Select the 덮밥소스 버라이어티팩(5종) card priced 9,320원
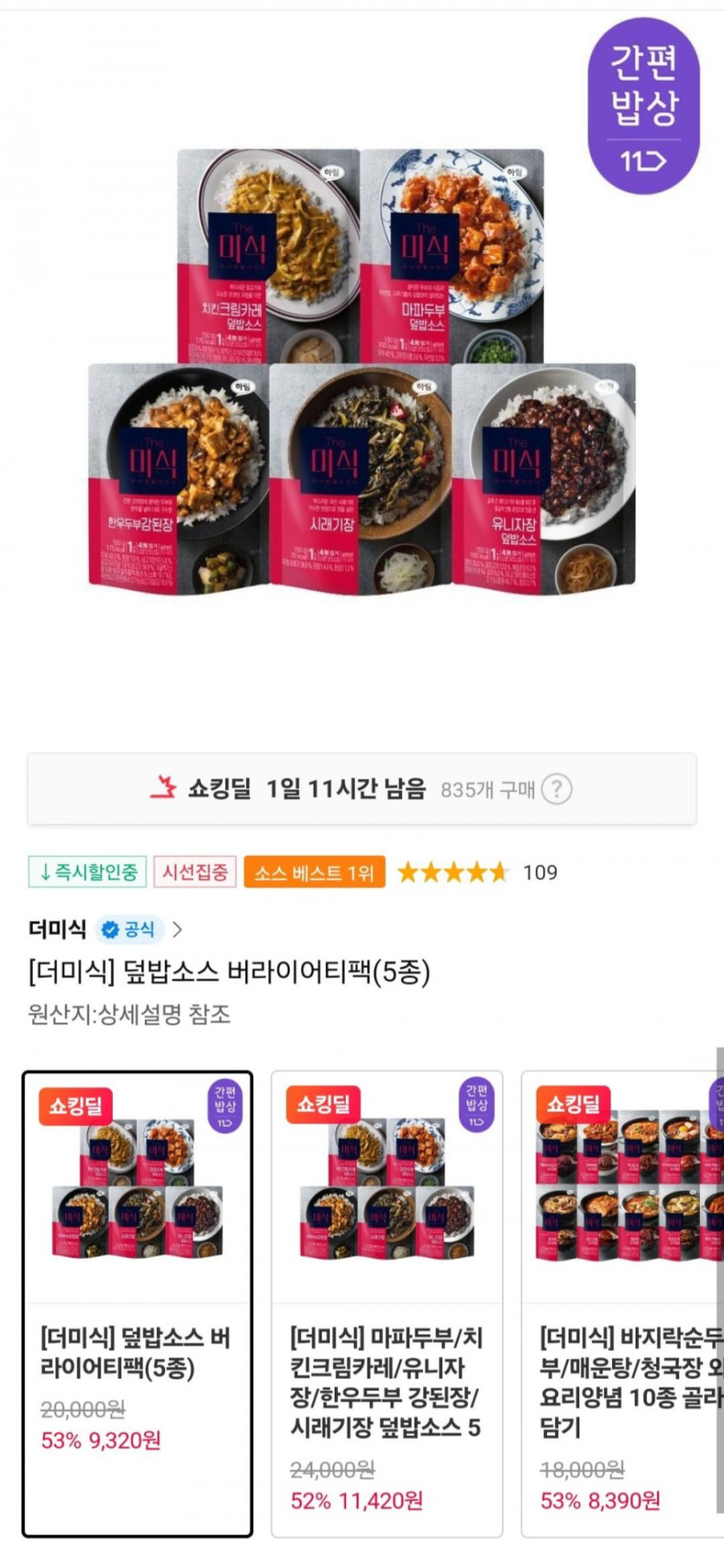The height and width of the screenshot is (1568, 724). (138, 1304)
